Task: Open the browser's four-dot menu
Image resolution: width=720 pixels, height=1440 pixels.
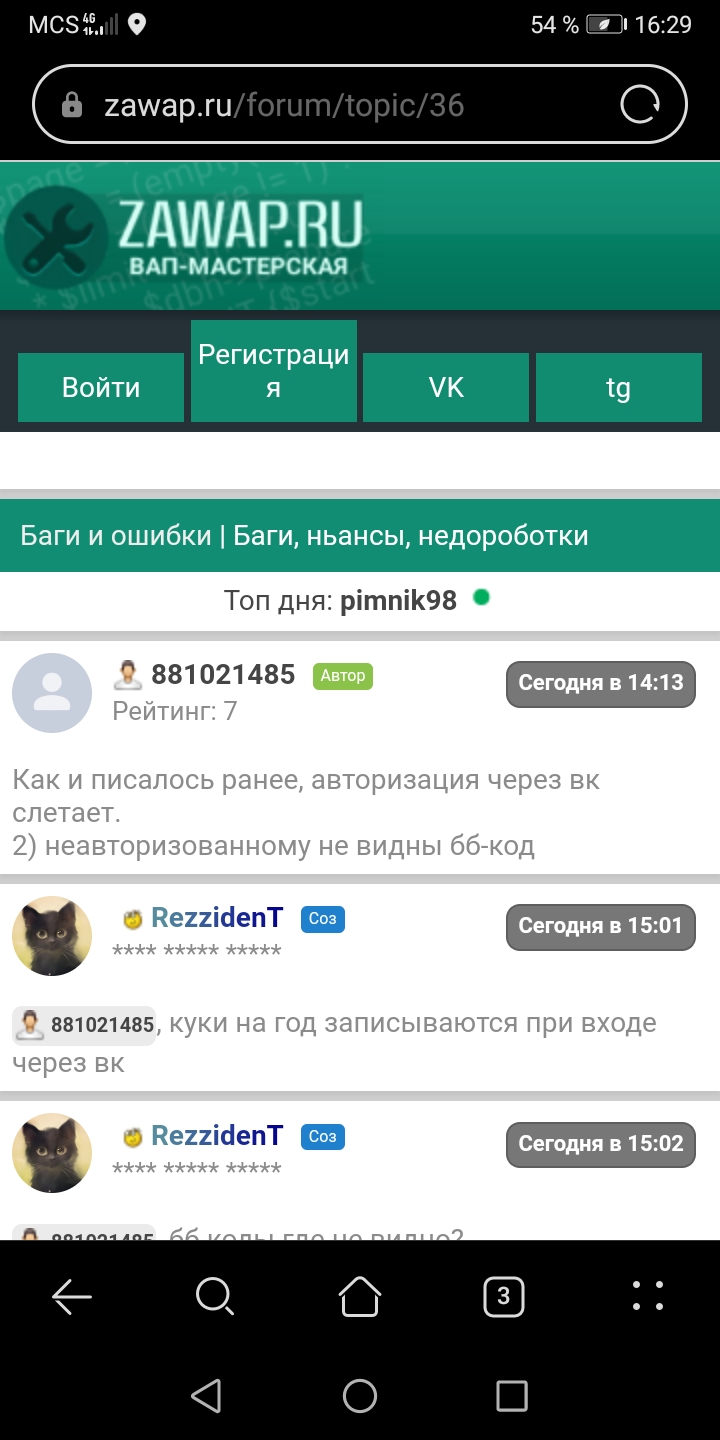Action: tap(648, 1297)
